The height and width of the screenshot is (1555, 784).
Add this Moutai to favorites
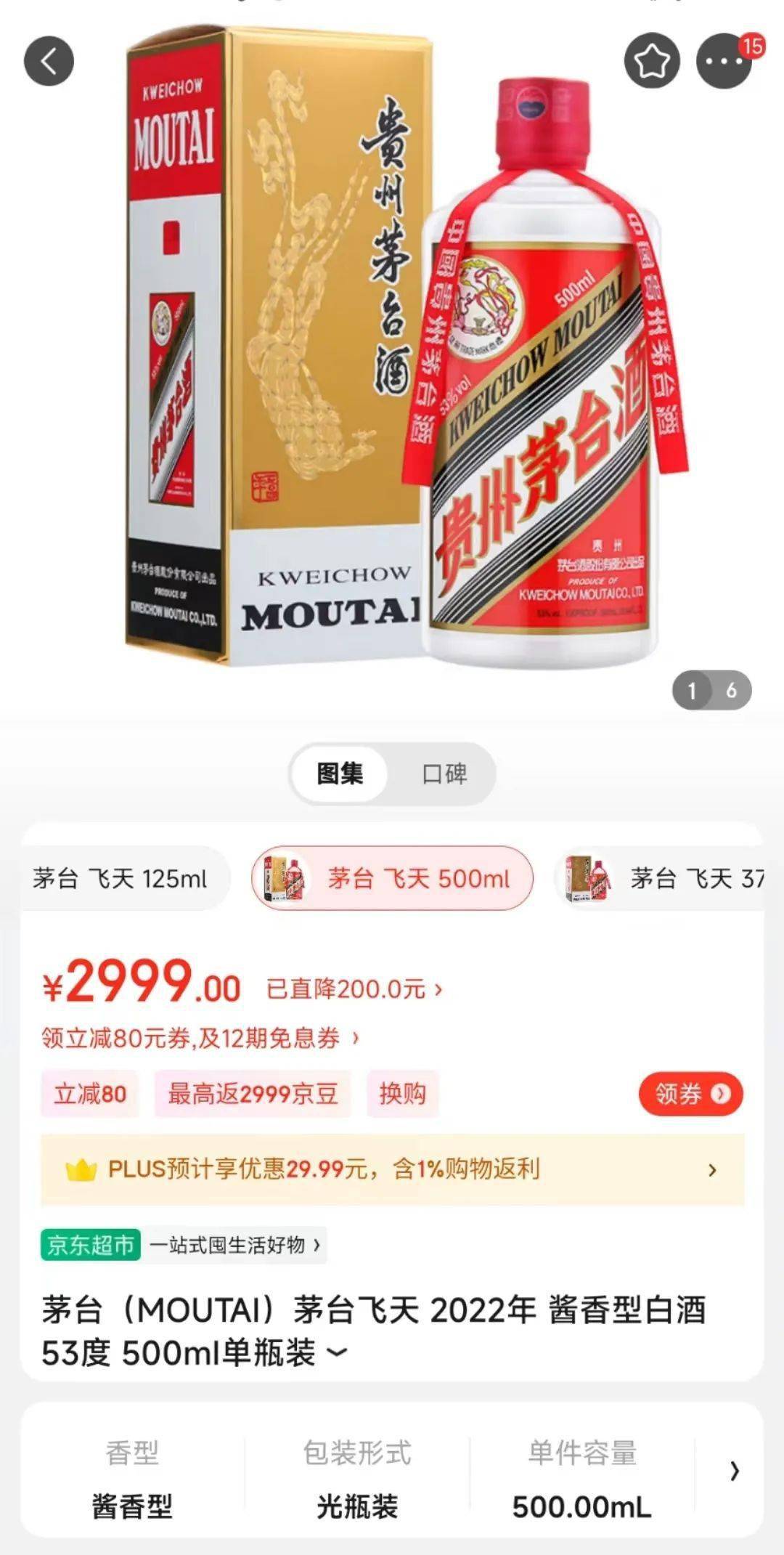pos(651,62)
